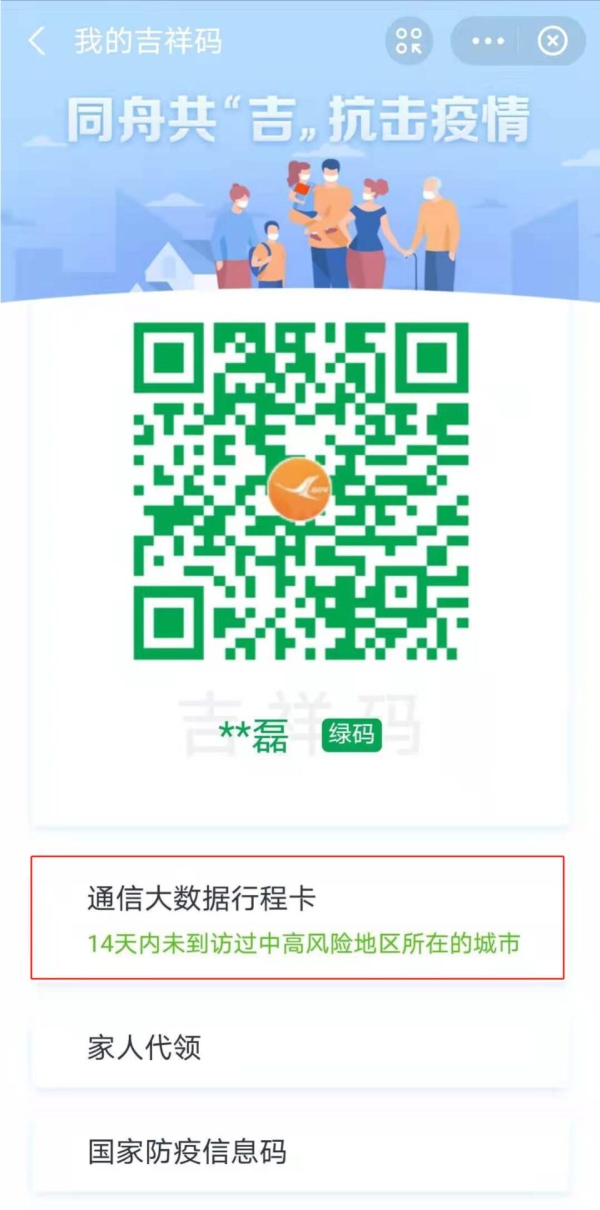Open 国家防疫信息码 row
The image size is (600, 1210).
[298, 1152]
